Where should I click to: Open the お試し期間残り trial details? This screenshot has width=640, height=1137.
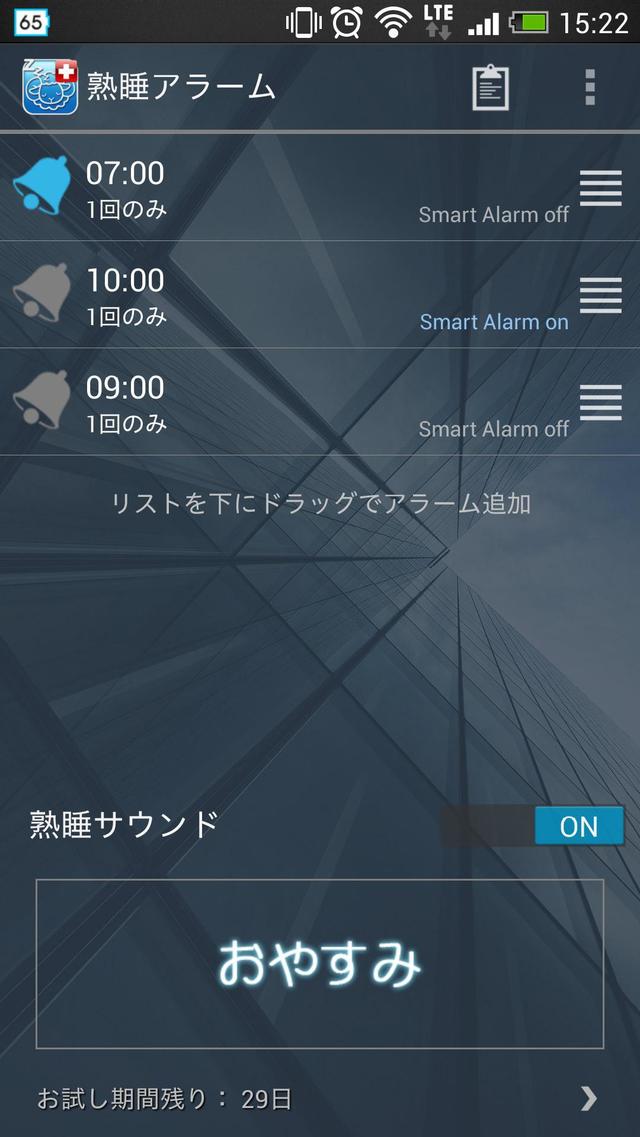(320, 1099)
